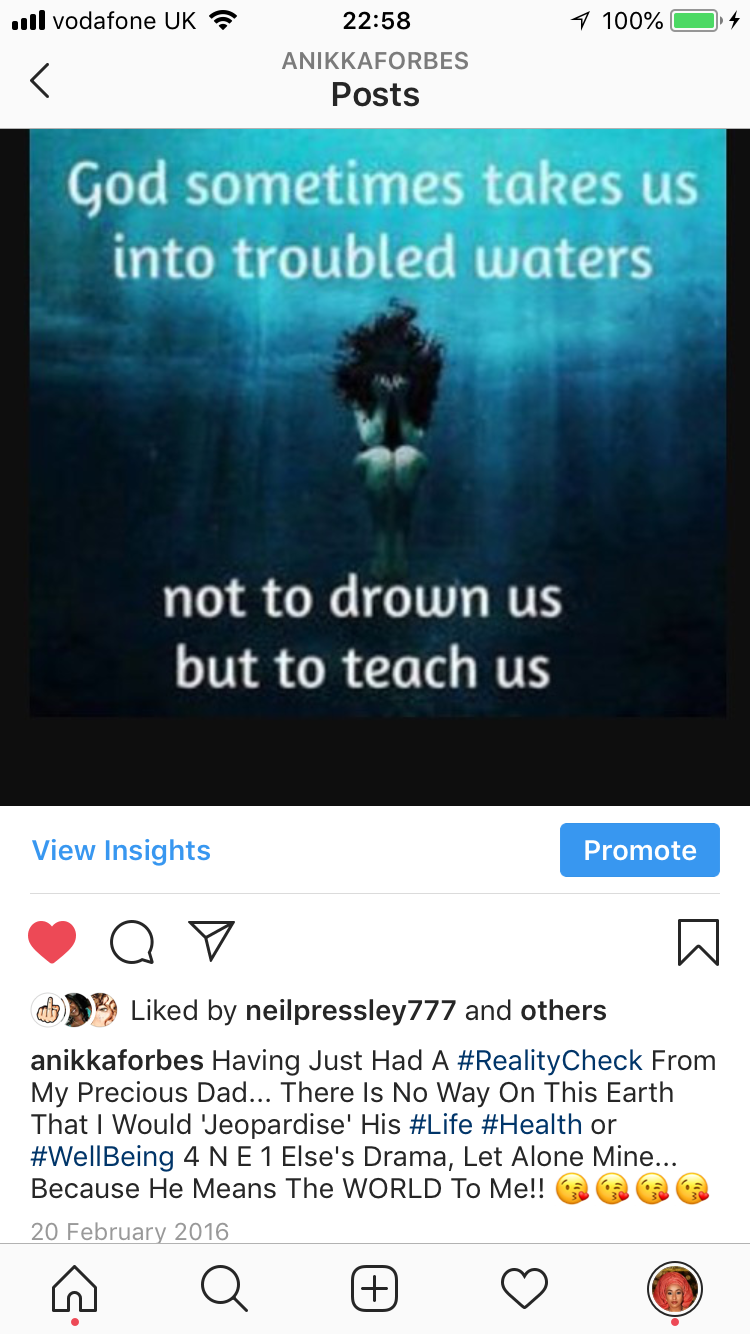Tap the blue Promote button
The image size is (750, 1334).
(x=639, y=850)
